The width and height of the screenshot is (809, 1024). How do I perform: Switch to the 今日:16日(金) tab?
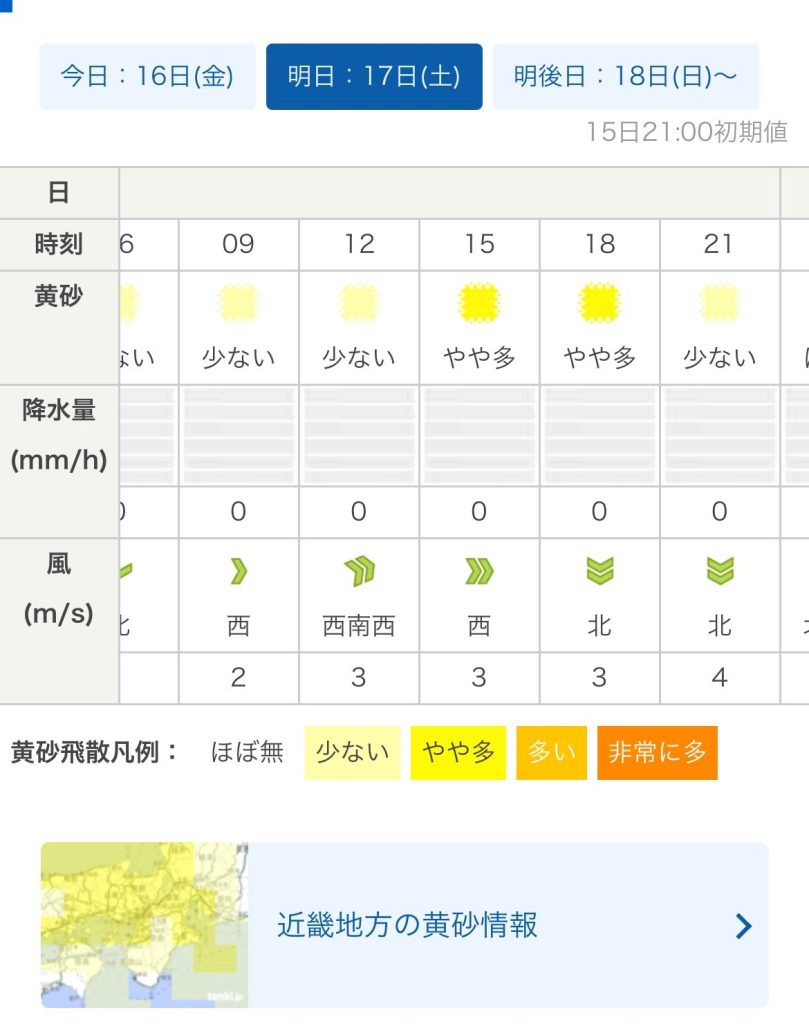(x=147, y=77)
